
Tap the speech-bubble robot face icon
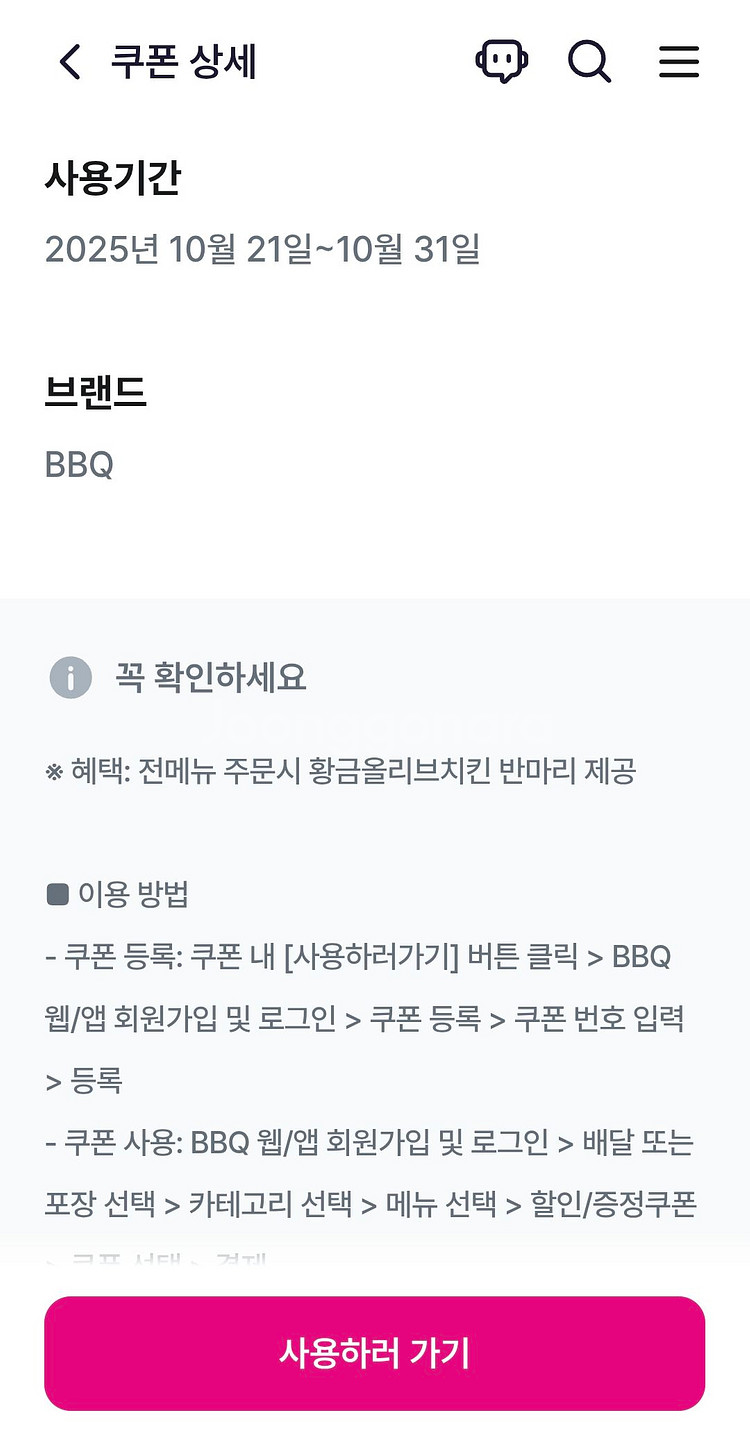pyautogui.click(x=502, y=61)
